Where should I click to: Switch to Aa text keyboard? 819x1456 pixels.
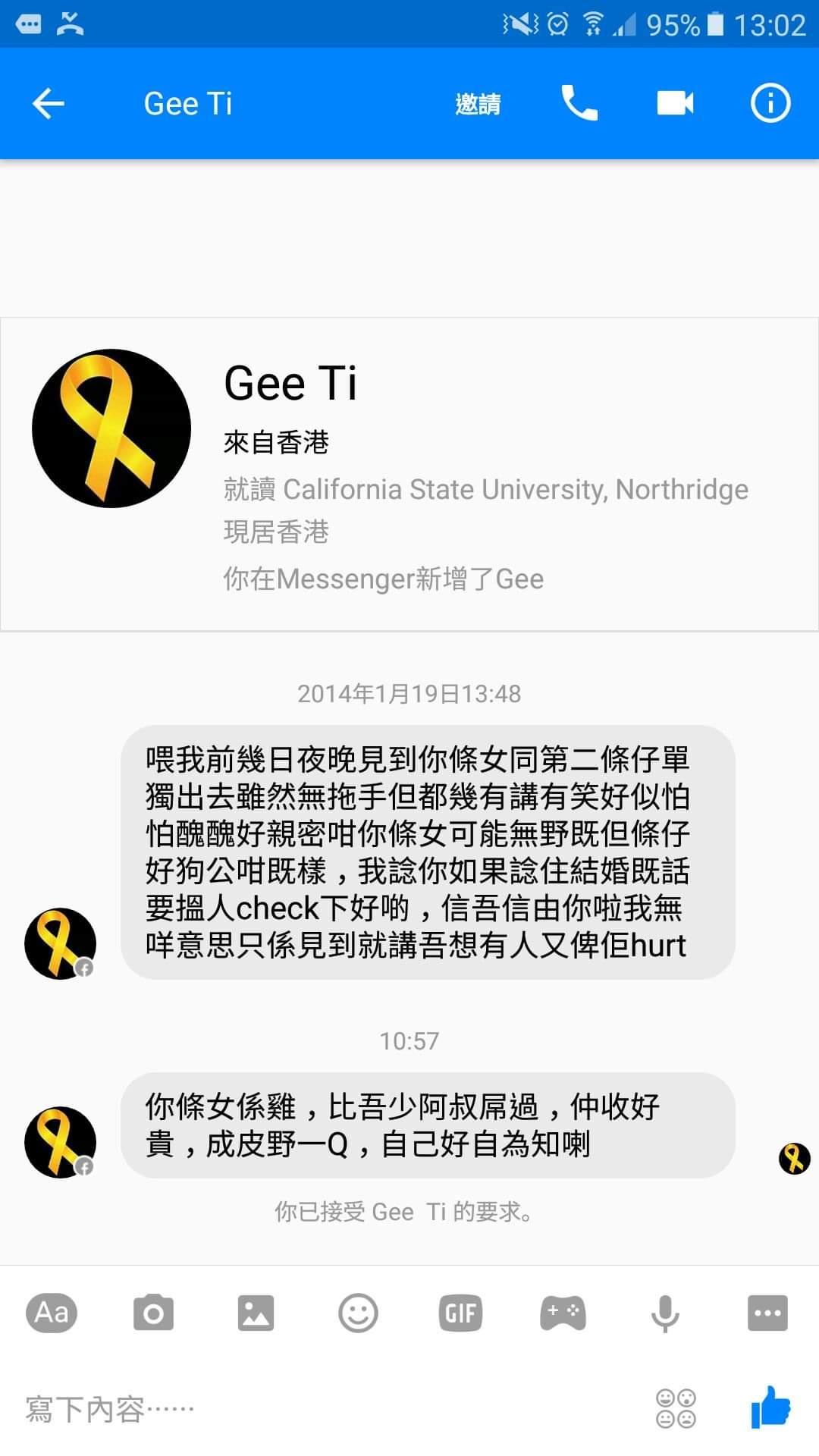click(x=52, y=1313)
